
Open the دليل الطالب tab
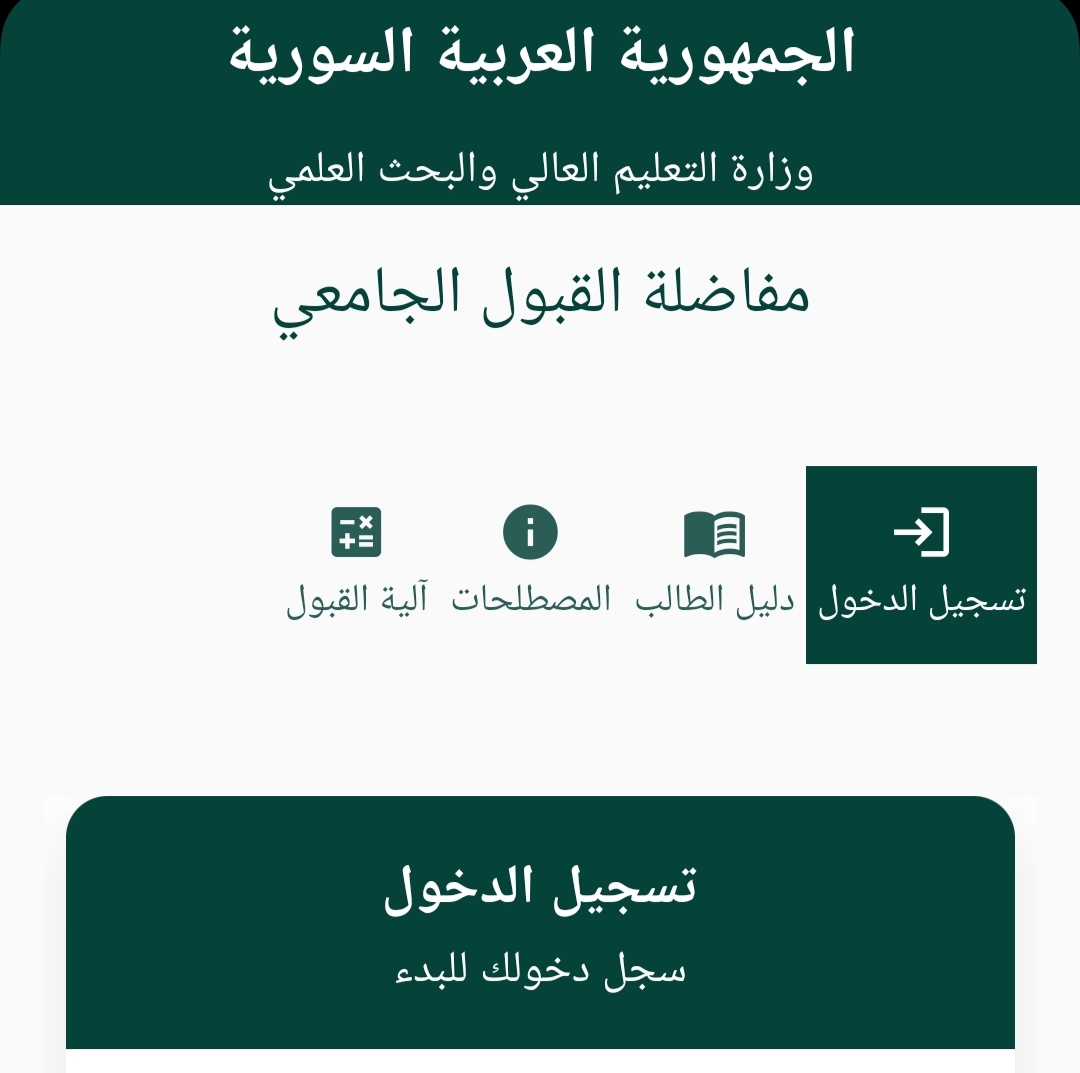[x=715, y=564]
